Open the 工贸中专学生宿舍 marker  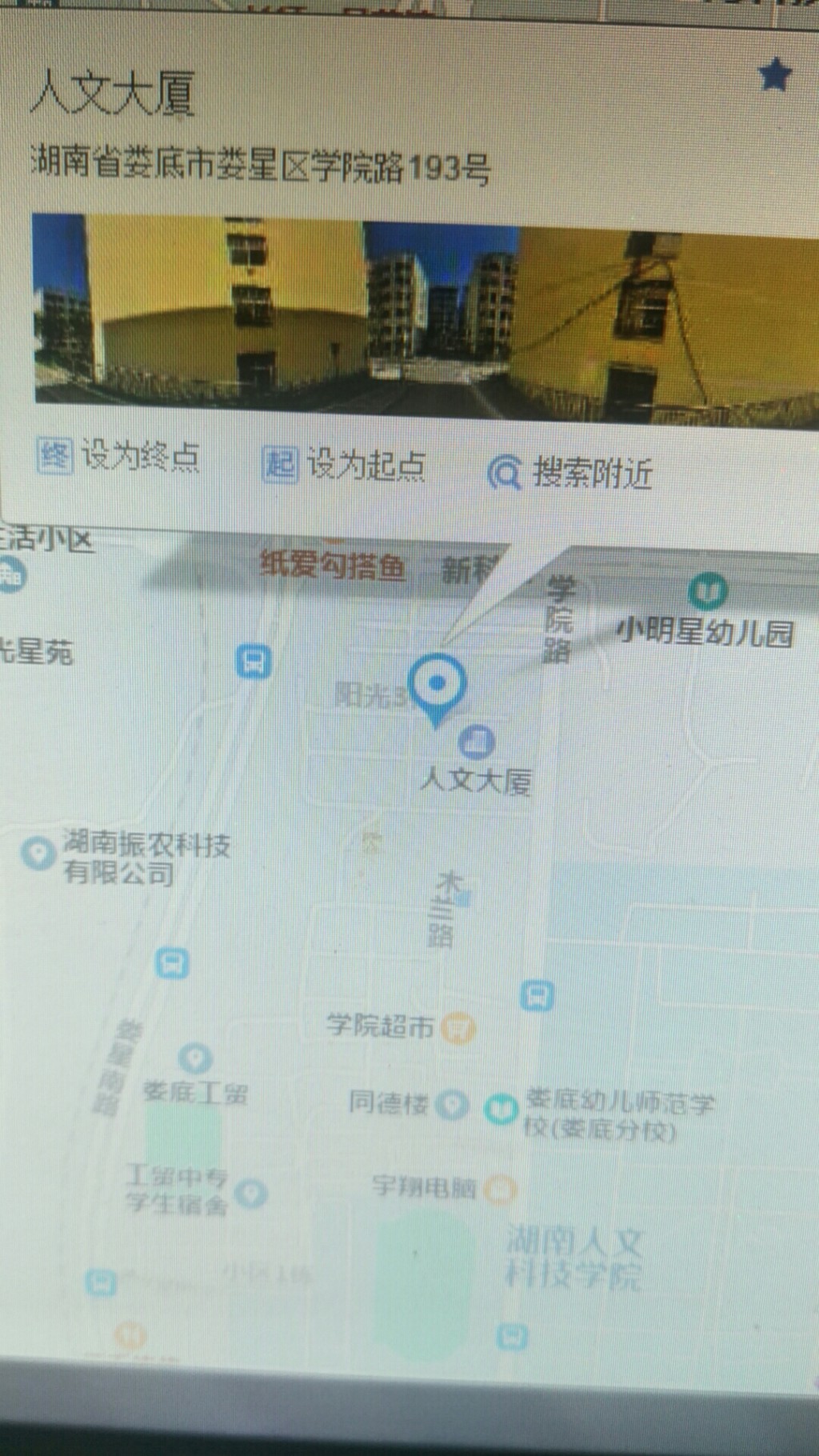(x=252, y=1194)
